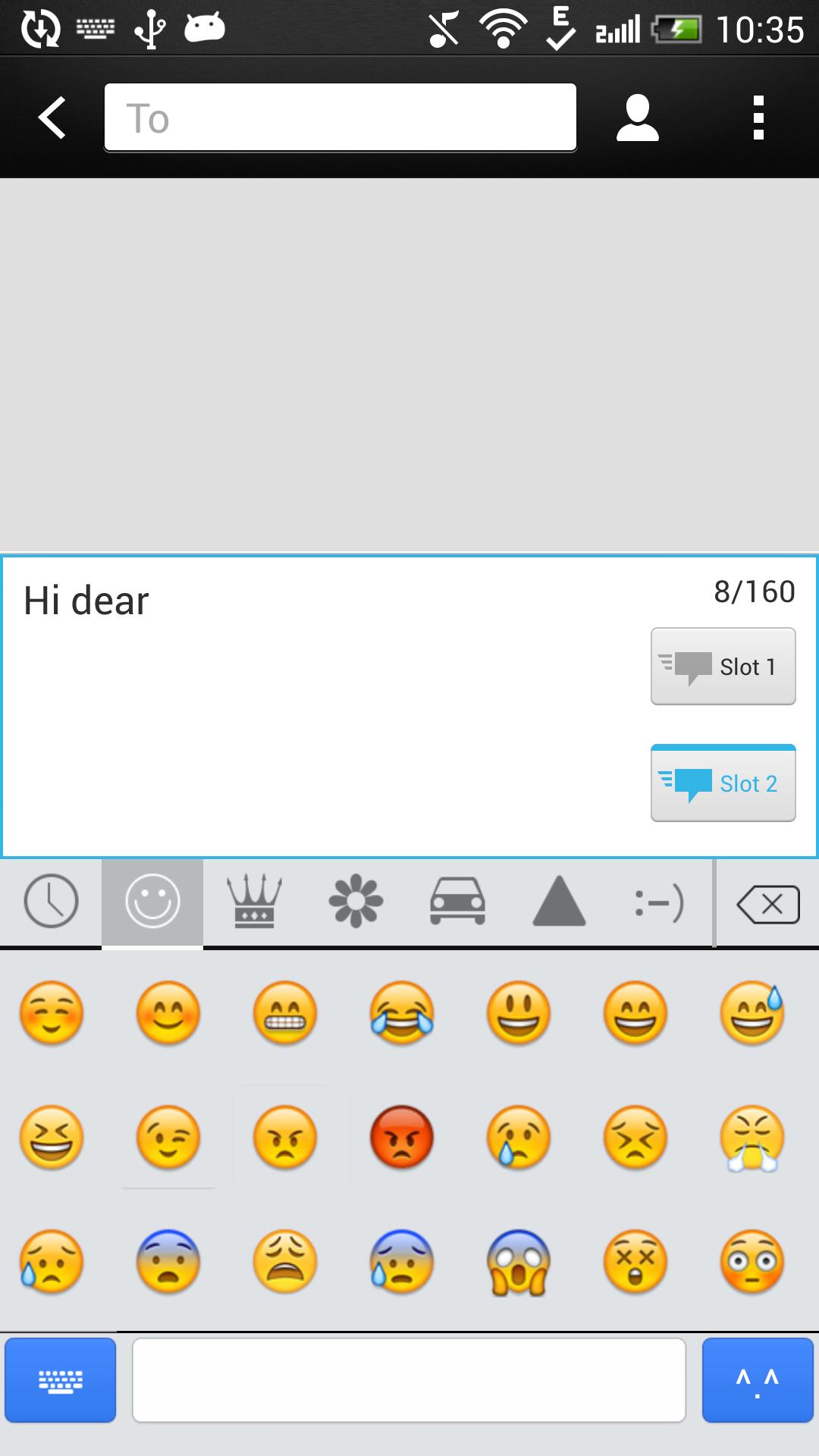Screen dimensions: 819x1456
Task: Select the smiley faces emoji category
Action: pyautogui.click(x=151, y=902)
